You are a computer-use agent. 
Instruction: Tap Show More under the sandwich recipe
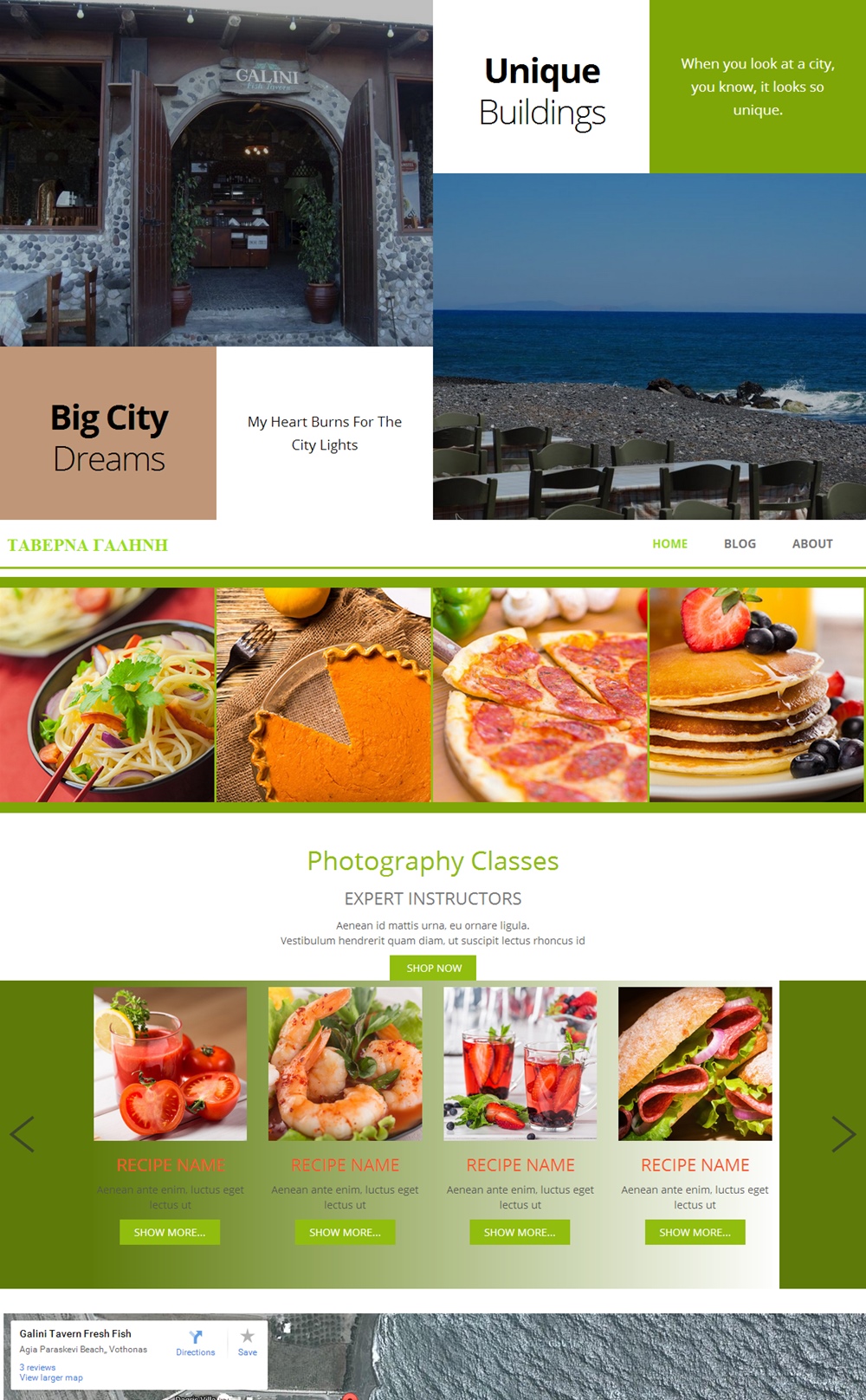pos(695,1232)
